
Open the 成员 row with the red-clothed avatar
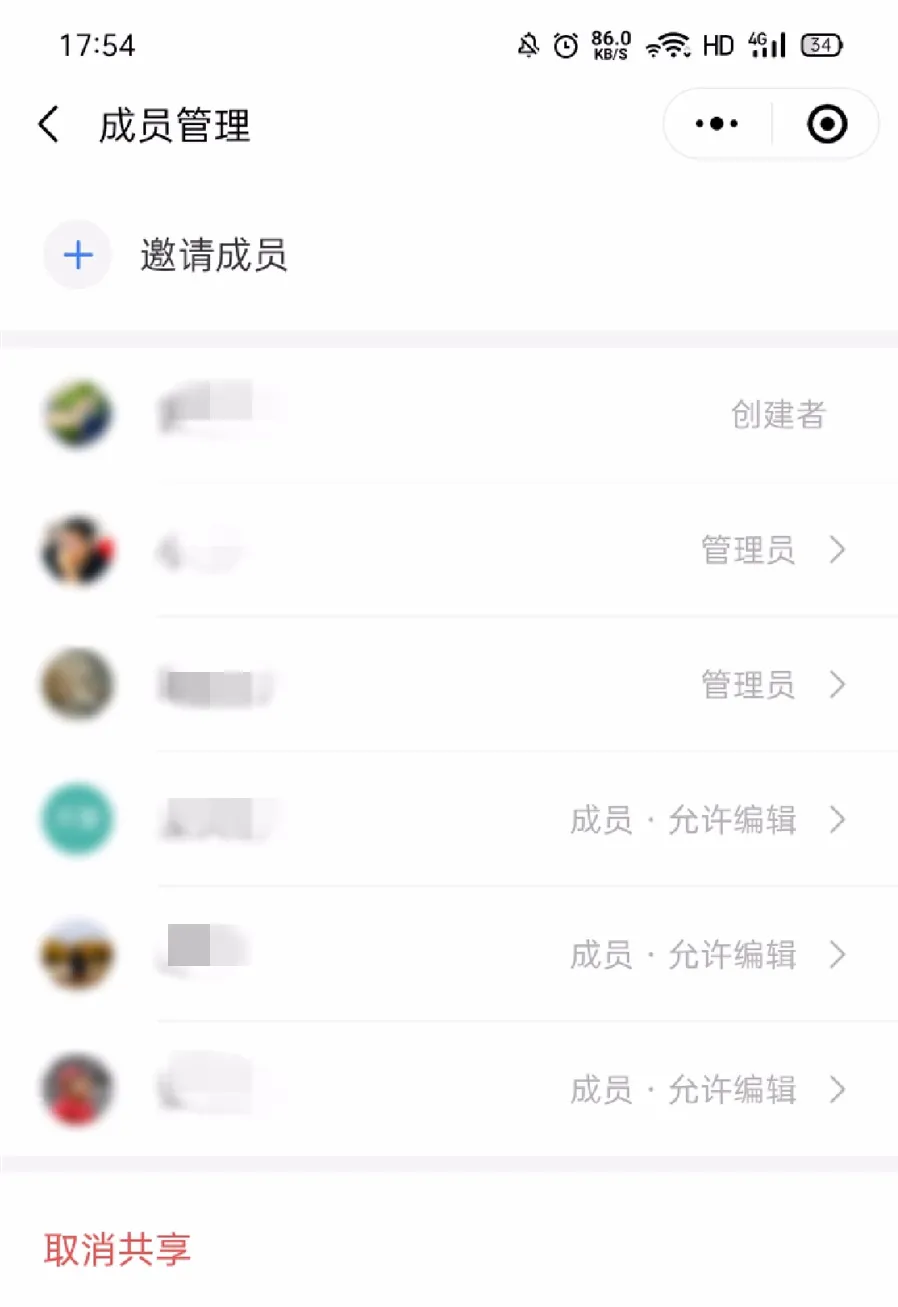(x=500, y=1089)
